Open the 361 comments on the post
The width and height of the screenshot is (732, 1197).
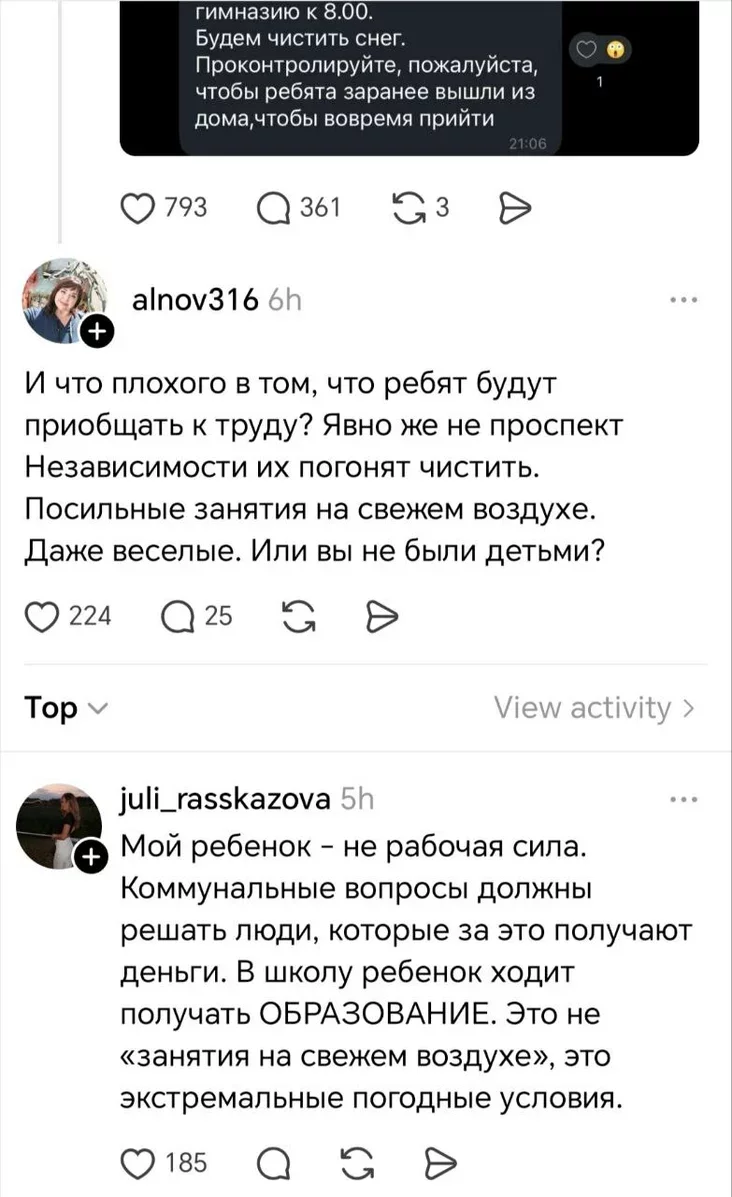[274, 207]
